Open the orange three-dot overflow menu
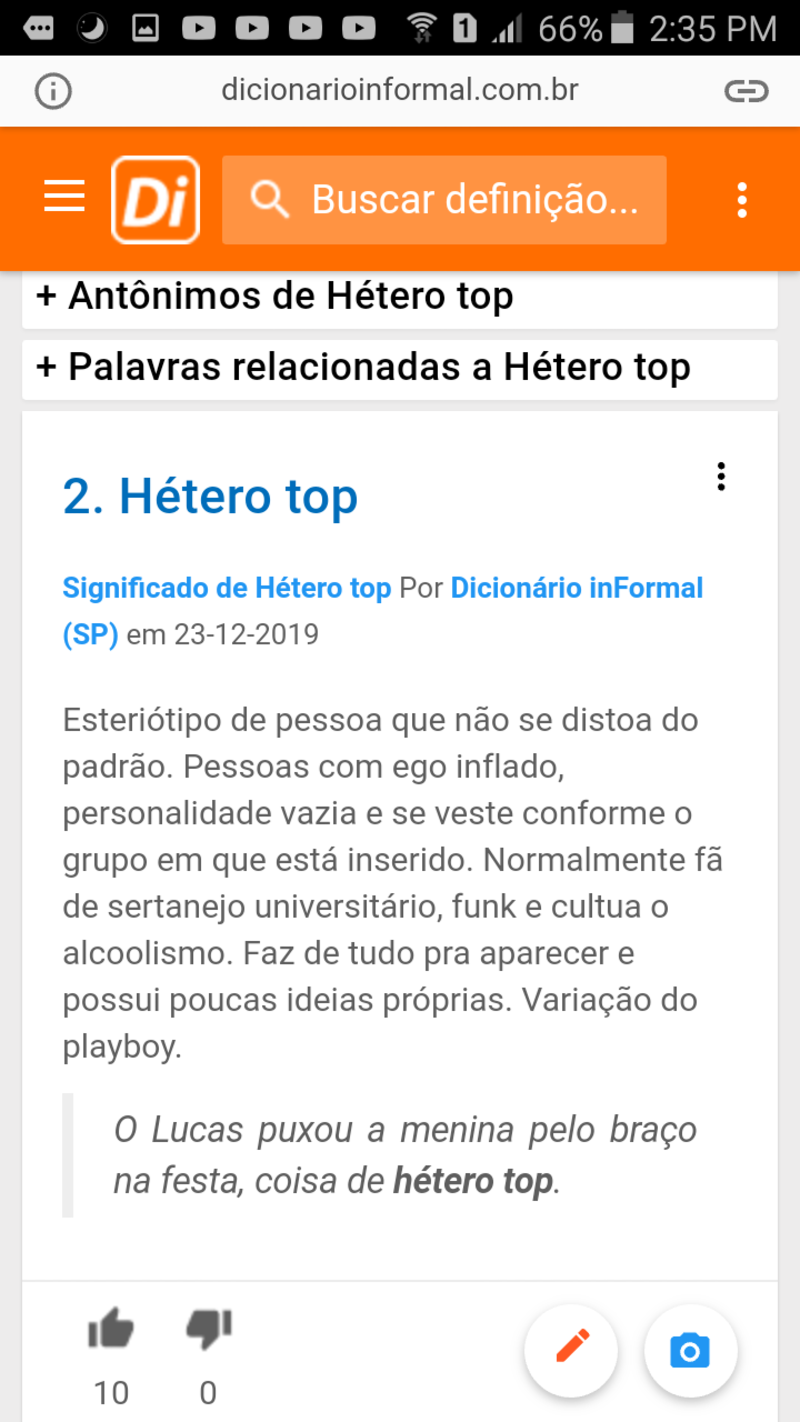The width and height of the screenshot is (800, 1422). [741, 199]
